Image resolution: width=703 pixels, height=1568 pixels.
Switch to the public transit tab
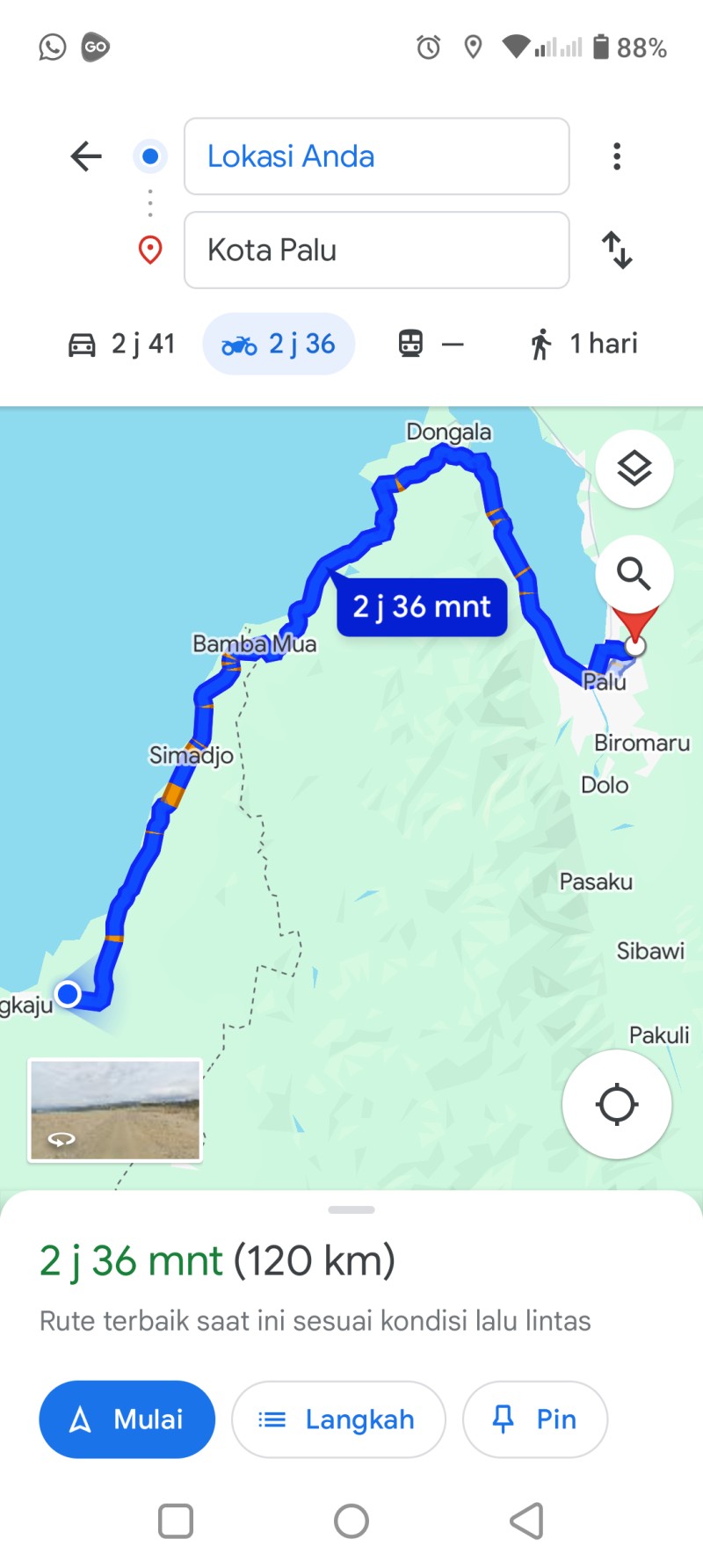431,344
